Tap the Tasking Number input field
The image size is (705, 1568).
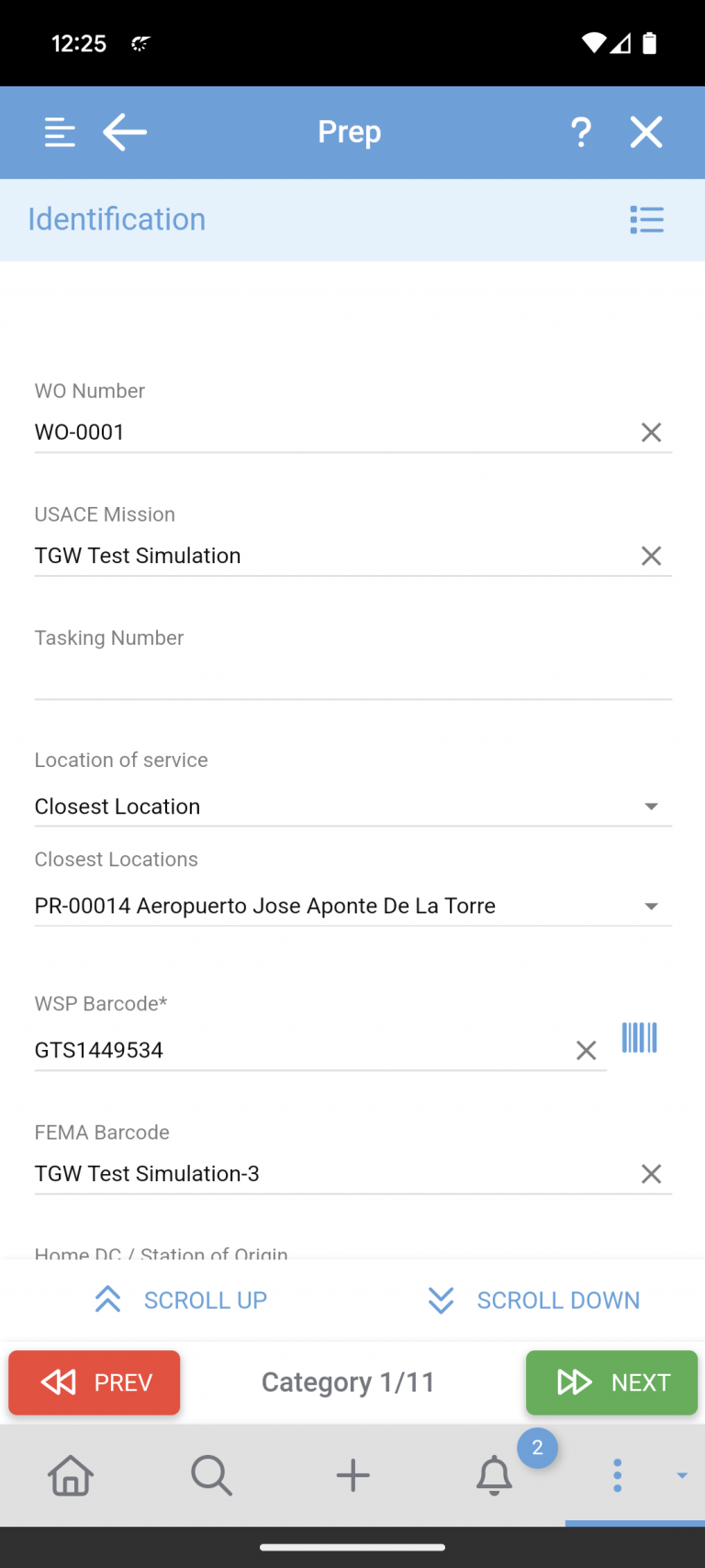[x=352, y=678]
